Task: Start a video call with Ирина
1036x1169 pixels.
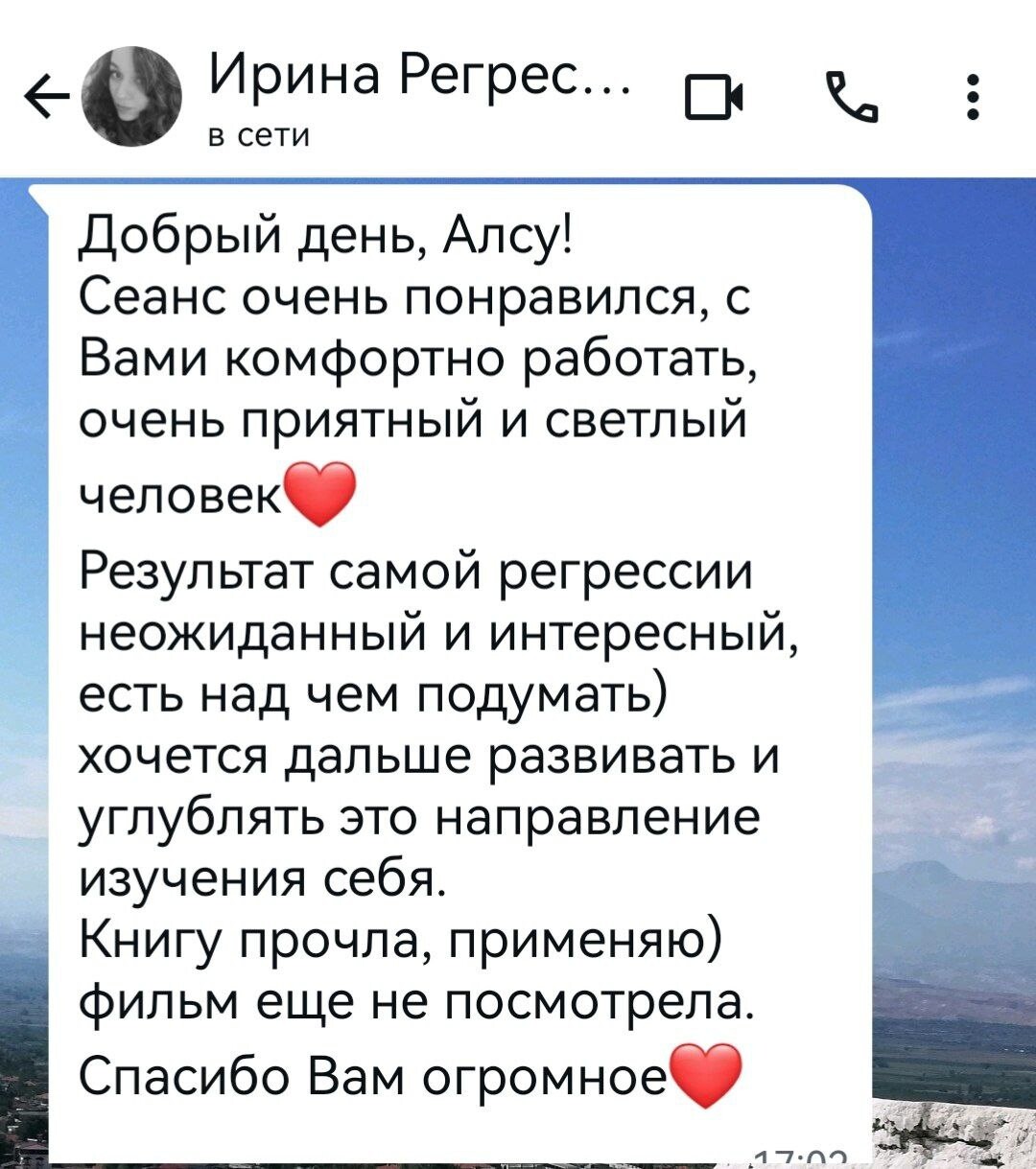Action: (713, 100)
